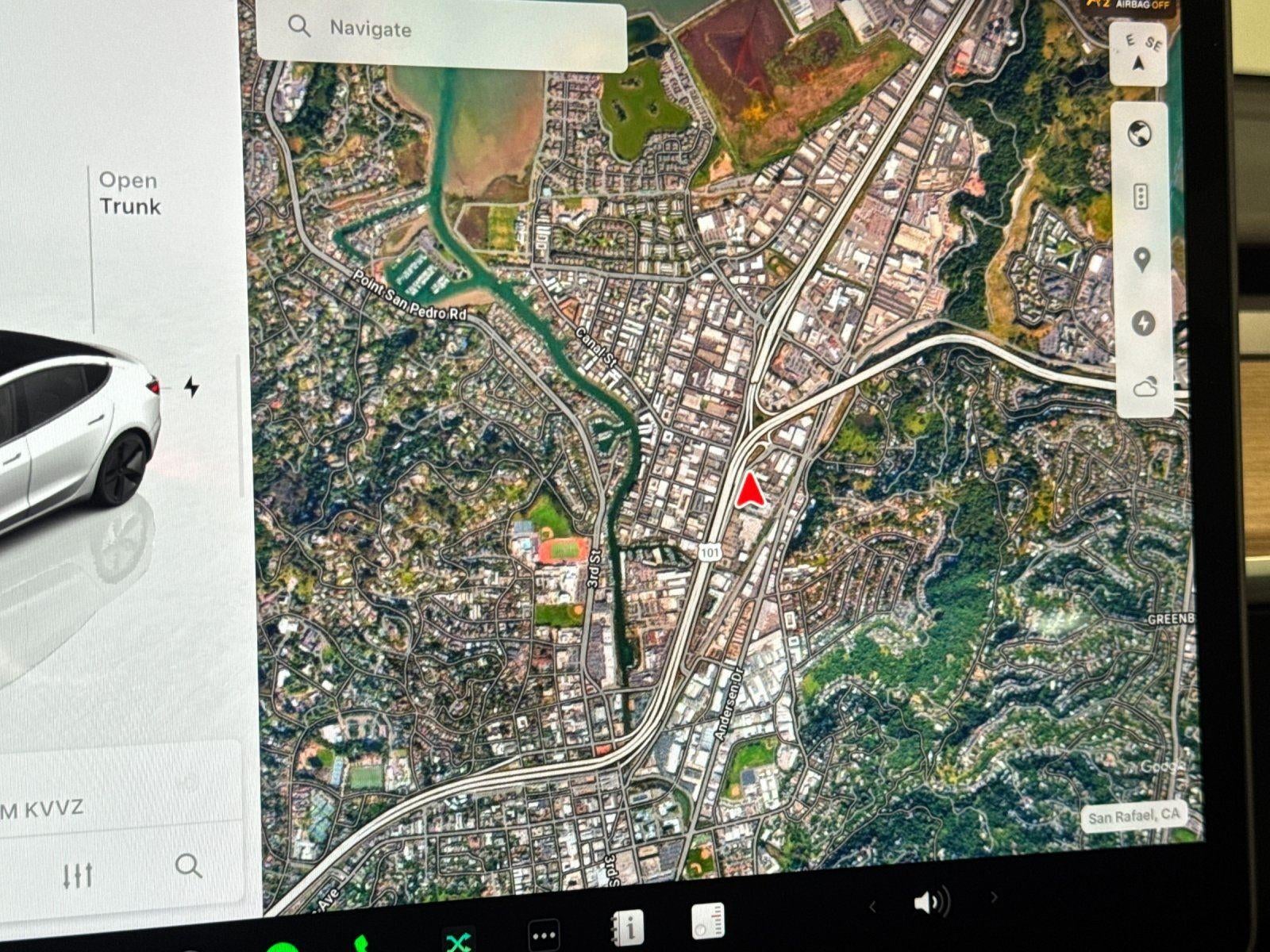Image resolution: width=1270 pixels, height=952 pixels.
Task: Tap the speaker volume icon
Action: tap(931, 902)
